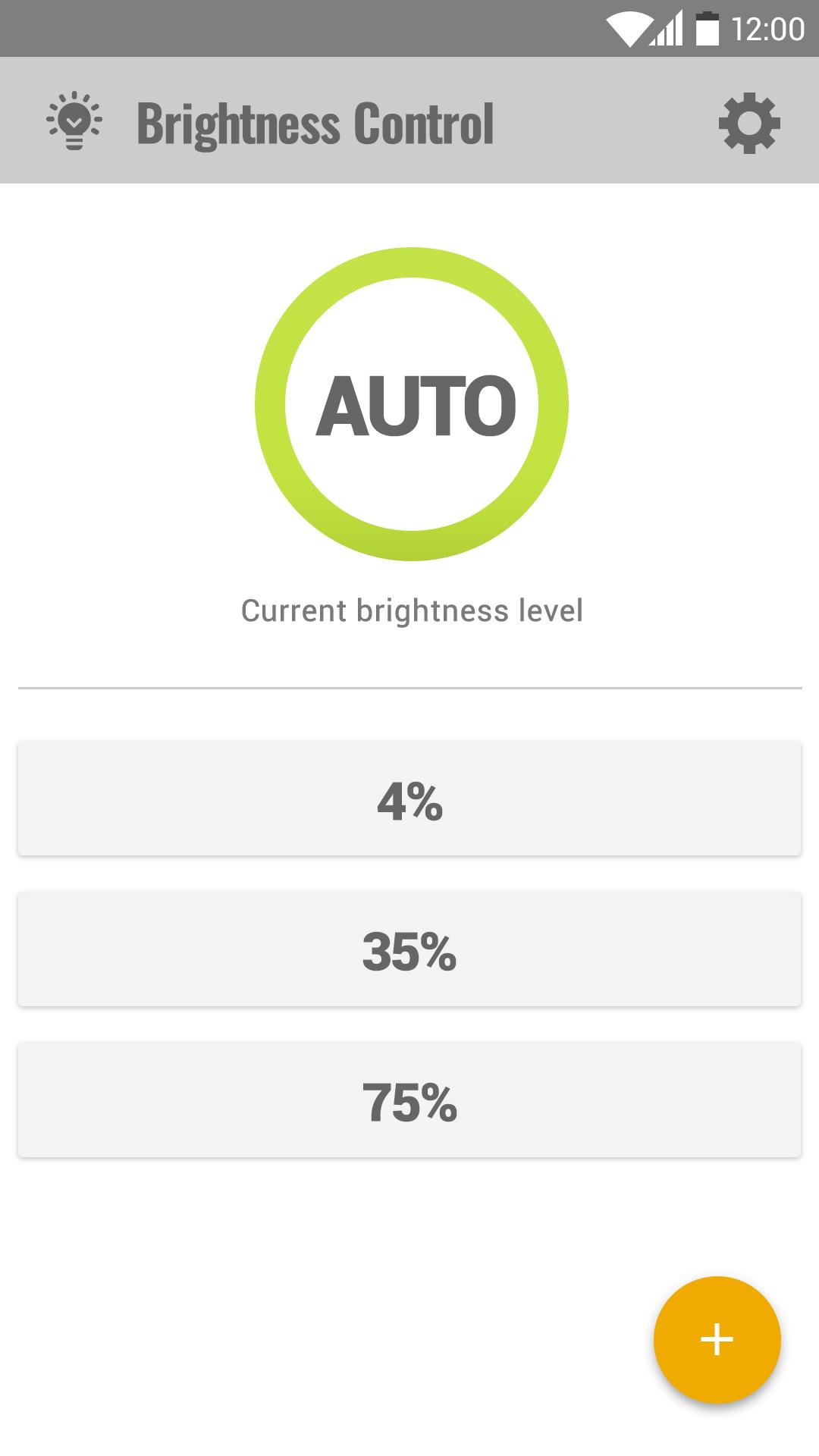
Task: Add a new brightness preset
Action: (717, 1339)
